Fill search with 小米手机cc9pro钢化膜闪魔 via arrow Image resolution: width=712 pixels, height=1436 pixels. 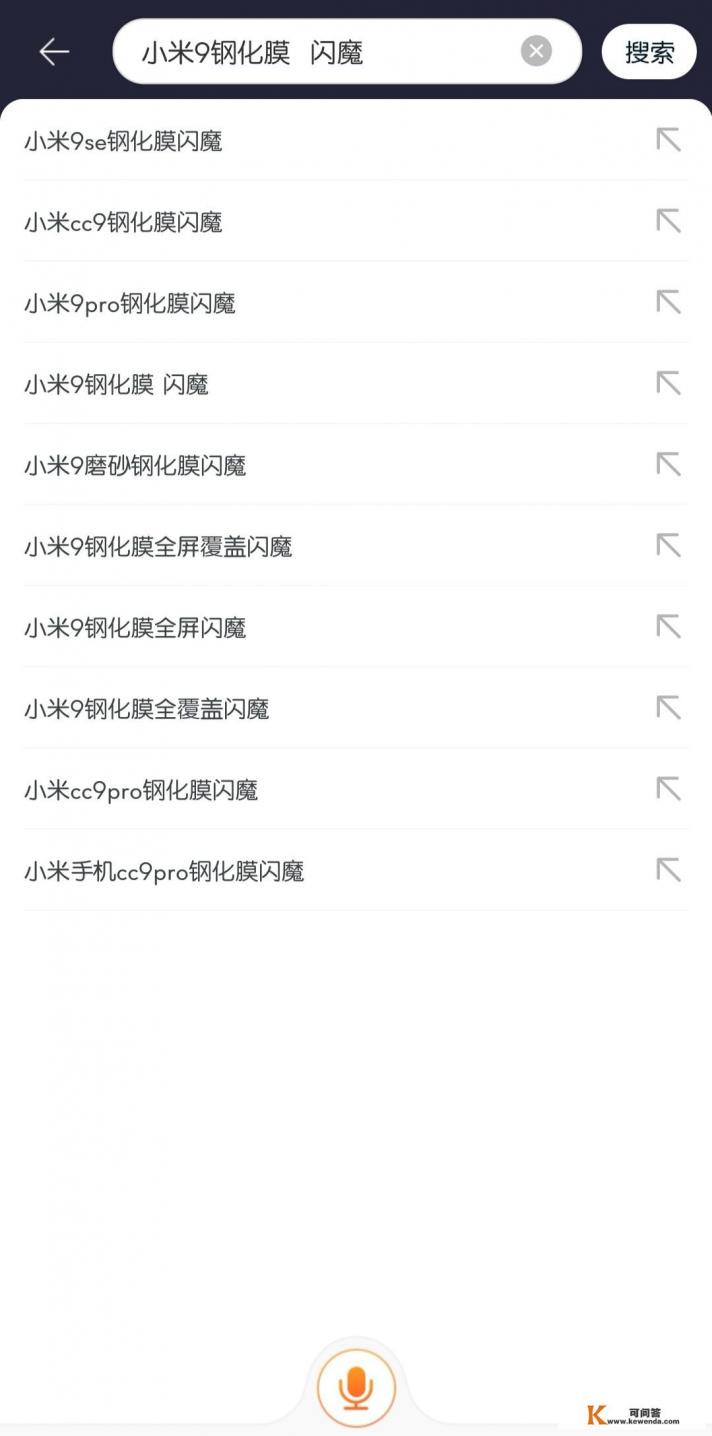(x=668, y=870)
